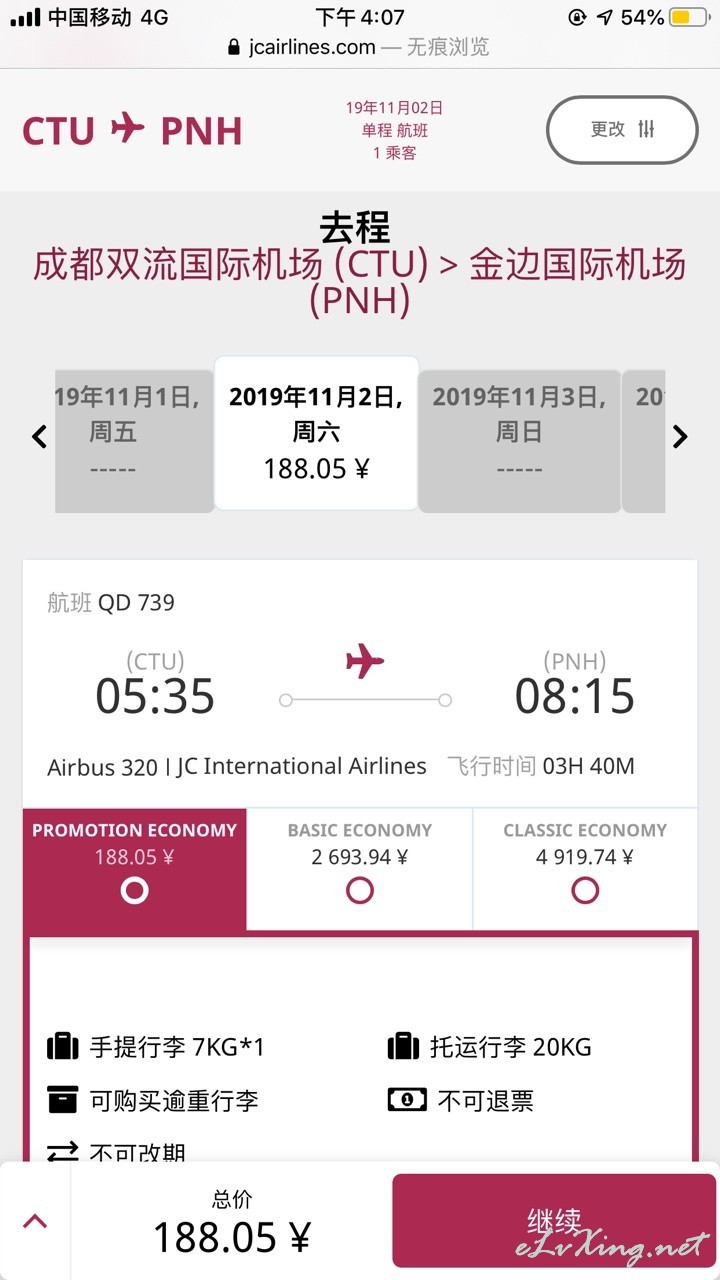
Task: Tap the jcairlines.com address bar
Action: (x=360, y=46)
